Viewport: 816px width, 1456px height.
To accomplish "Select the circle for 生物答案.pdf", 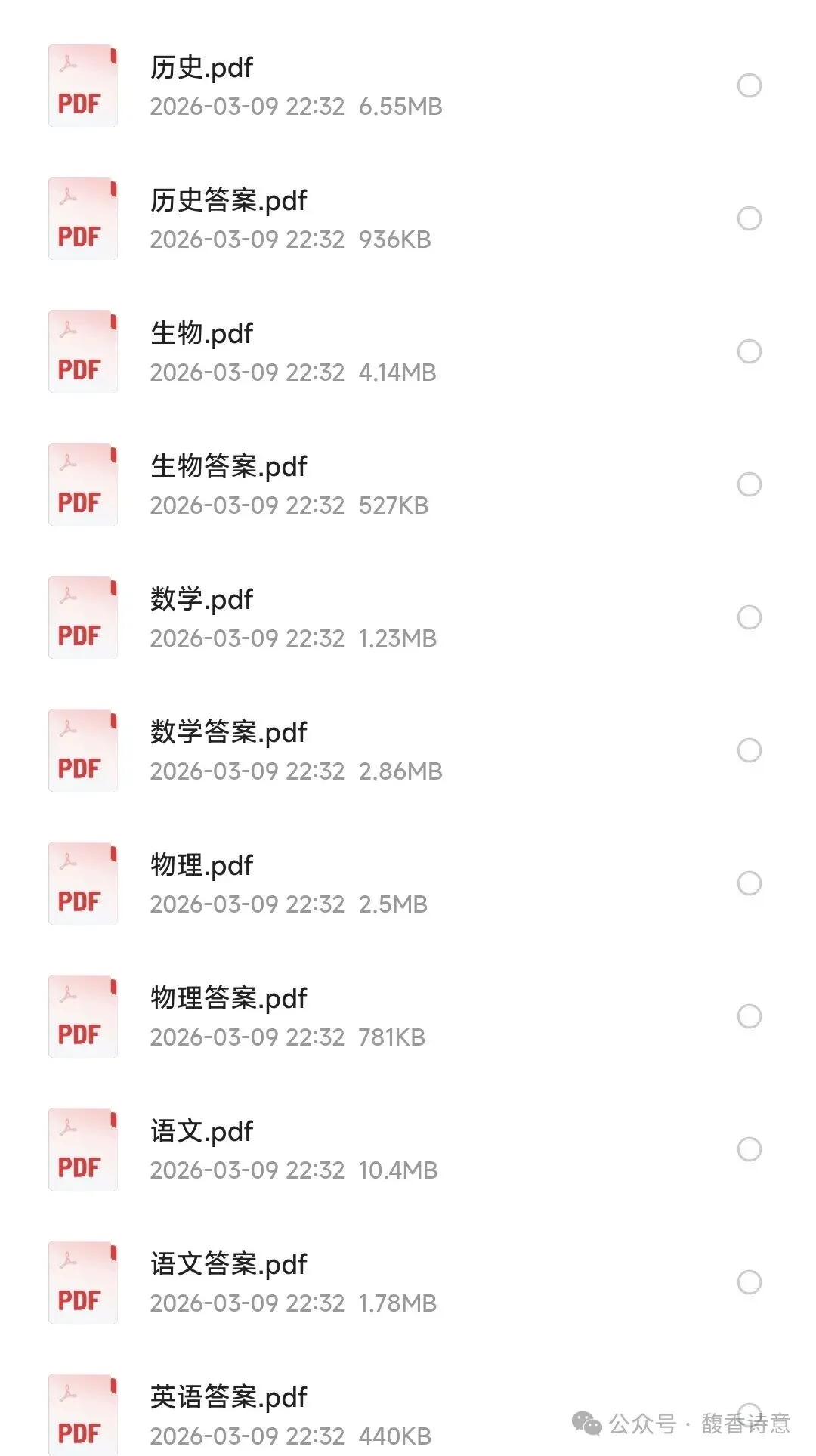I will (x=749, y=484).
